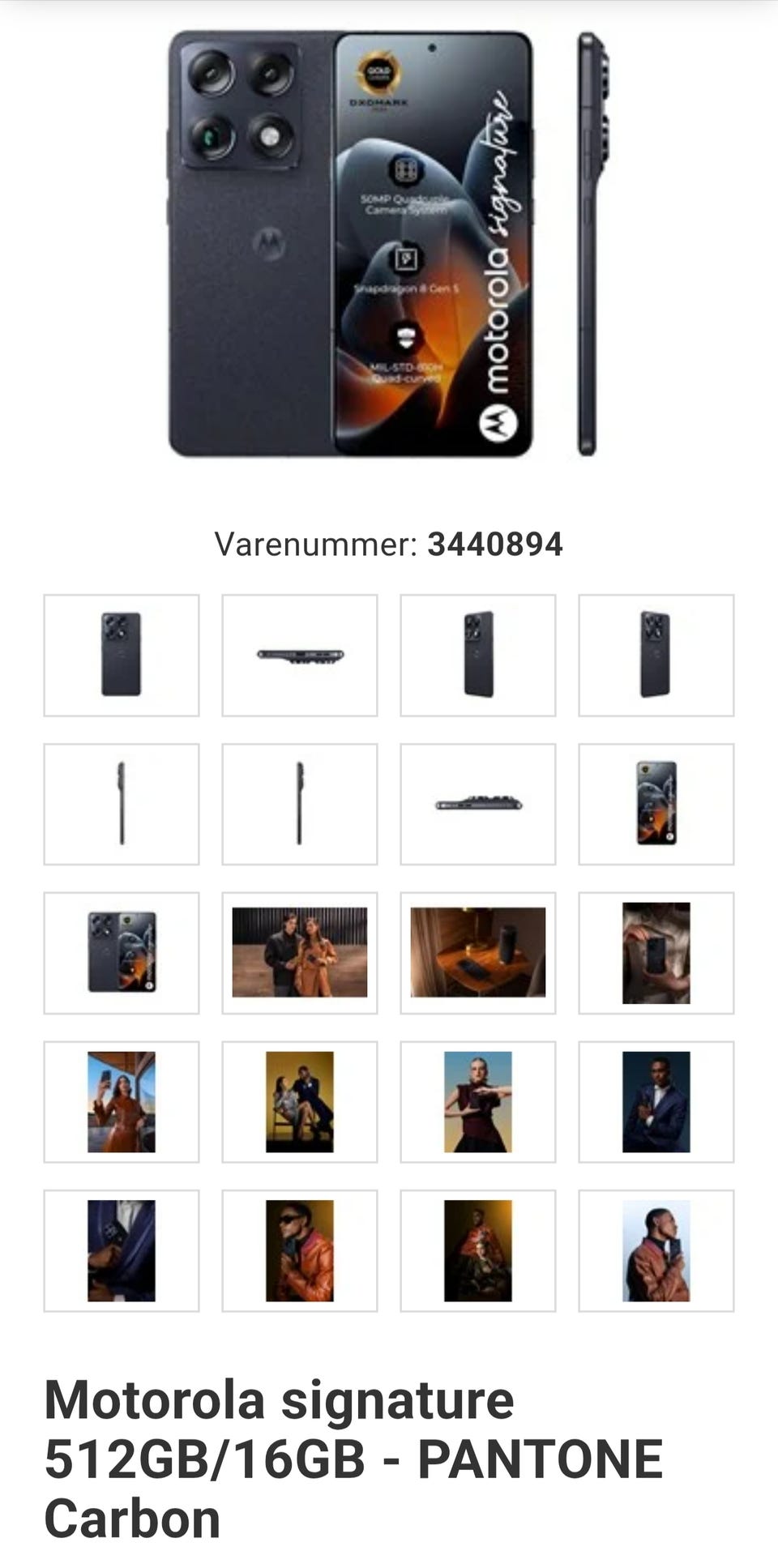View the woman in the burgundy dress photo
Screen dimensions: 778x1568
478,1102
